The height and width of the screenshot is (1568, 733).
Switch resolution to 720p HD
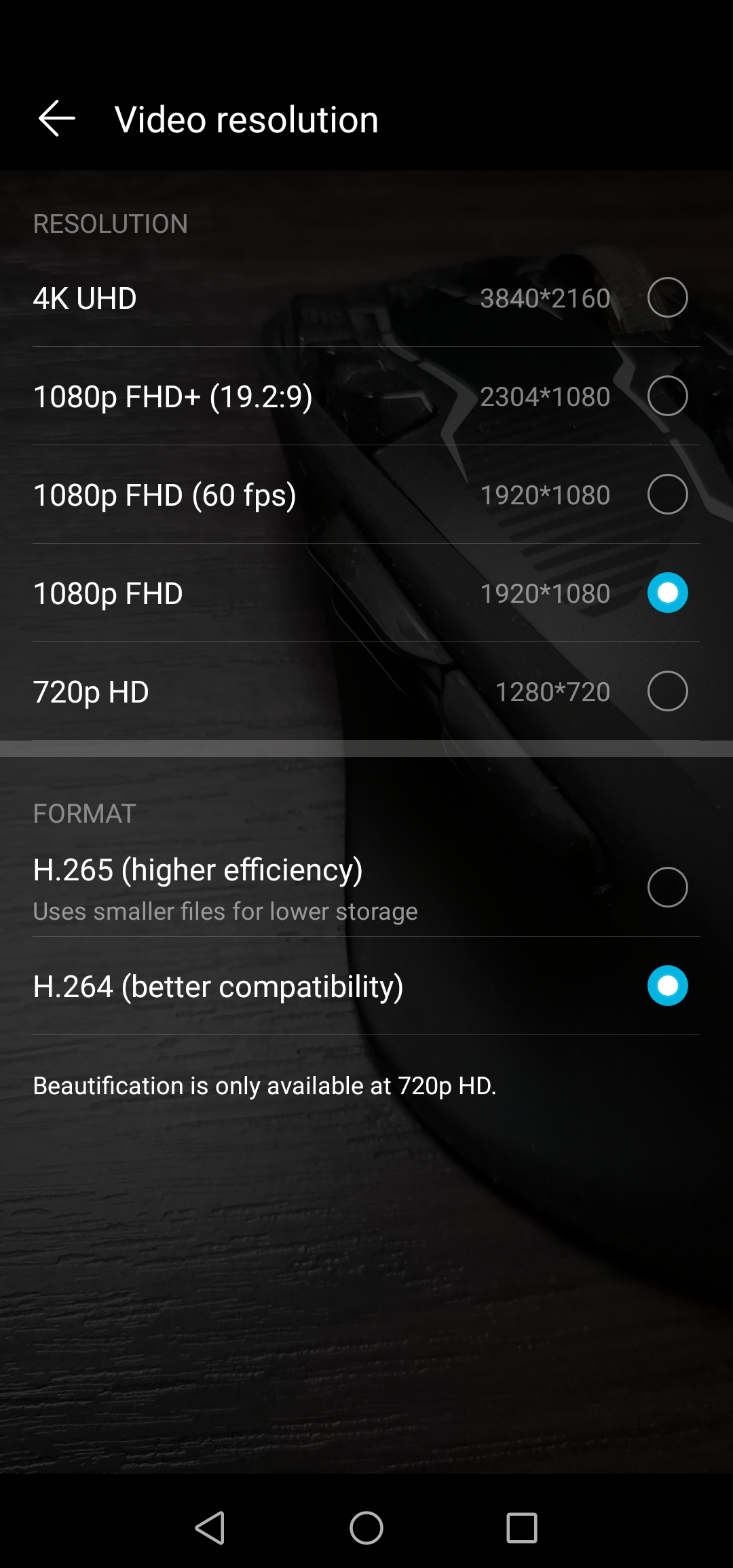click(366, 692)
